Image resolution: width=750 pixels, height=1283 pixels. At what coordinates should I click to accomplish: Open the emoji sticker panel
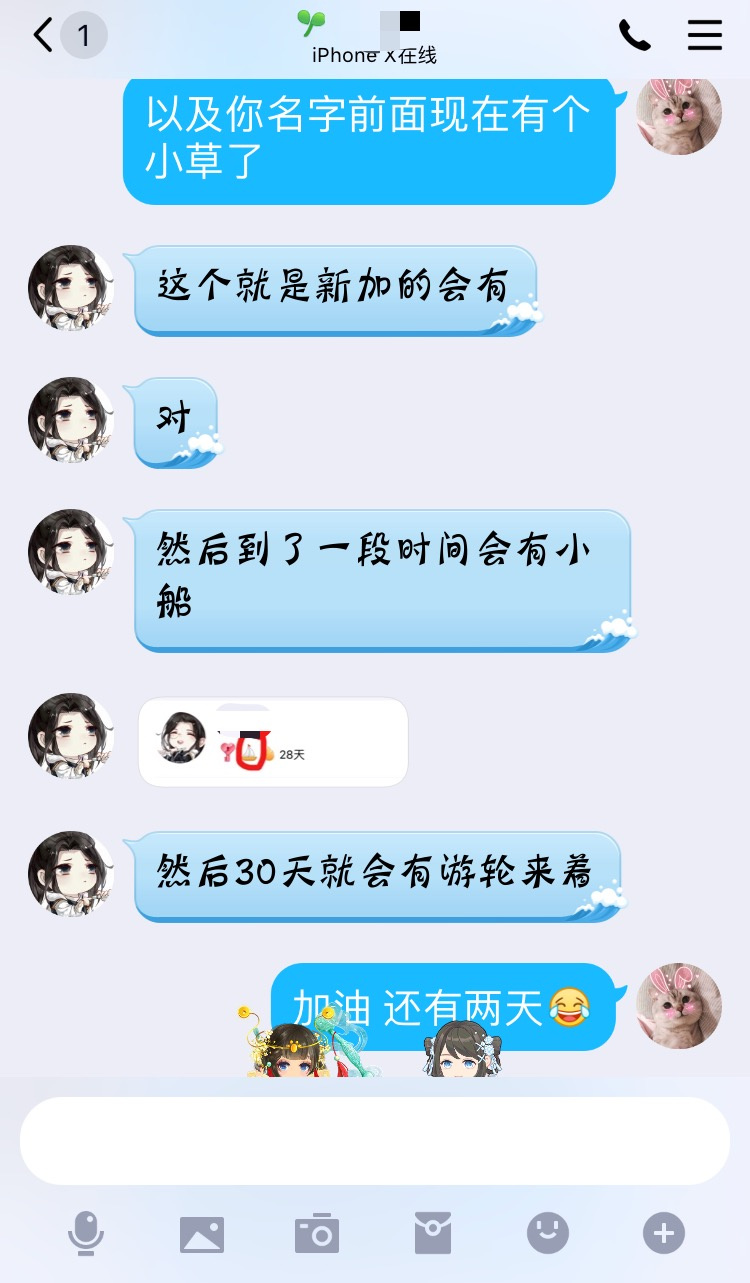pyautogui.click(x=548, y=1233)
